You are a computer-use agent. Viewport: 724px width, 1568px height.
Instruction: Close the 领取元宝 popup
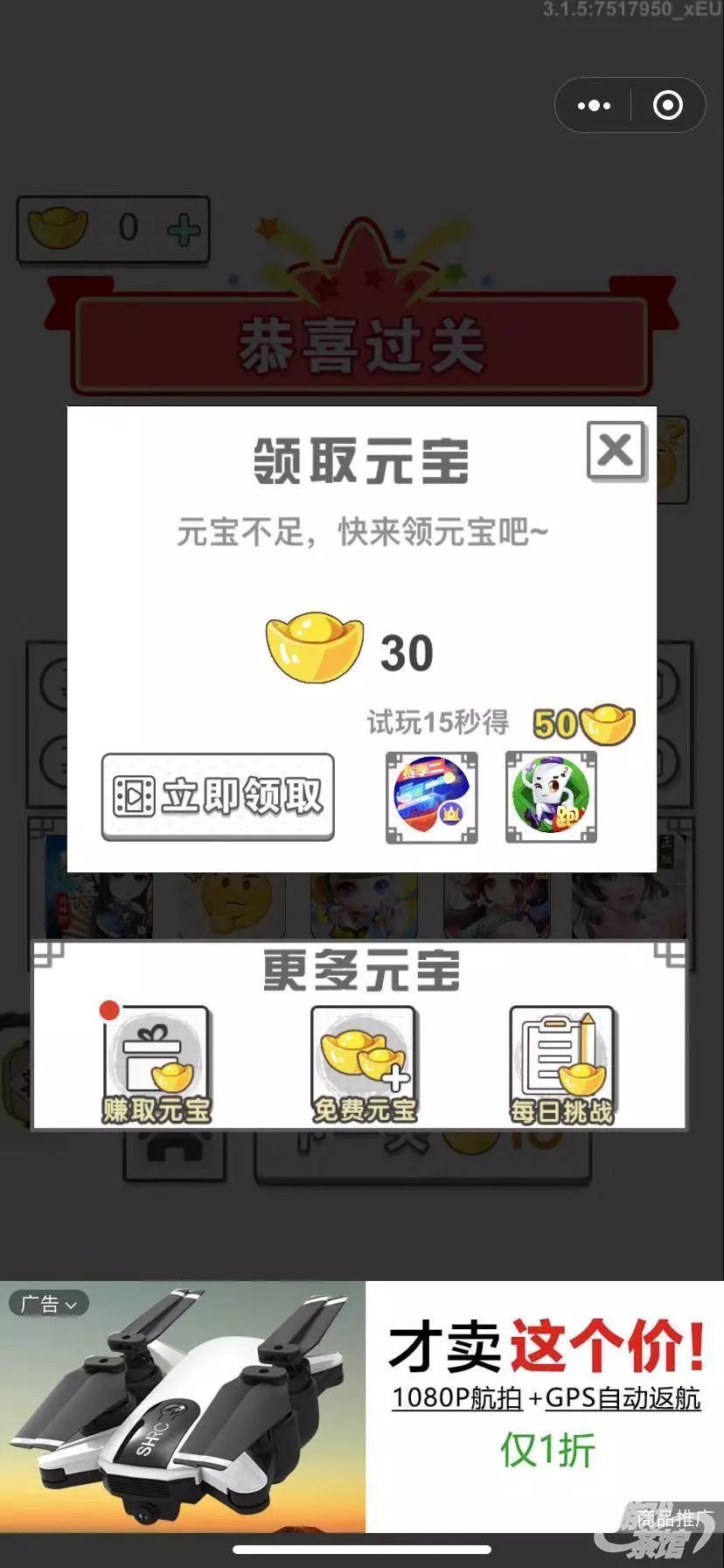tap(617, 451)
